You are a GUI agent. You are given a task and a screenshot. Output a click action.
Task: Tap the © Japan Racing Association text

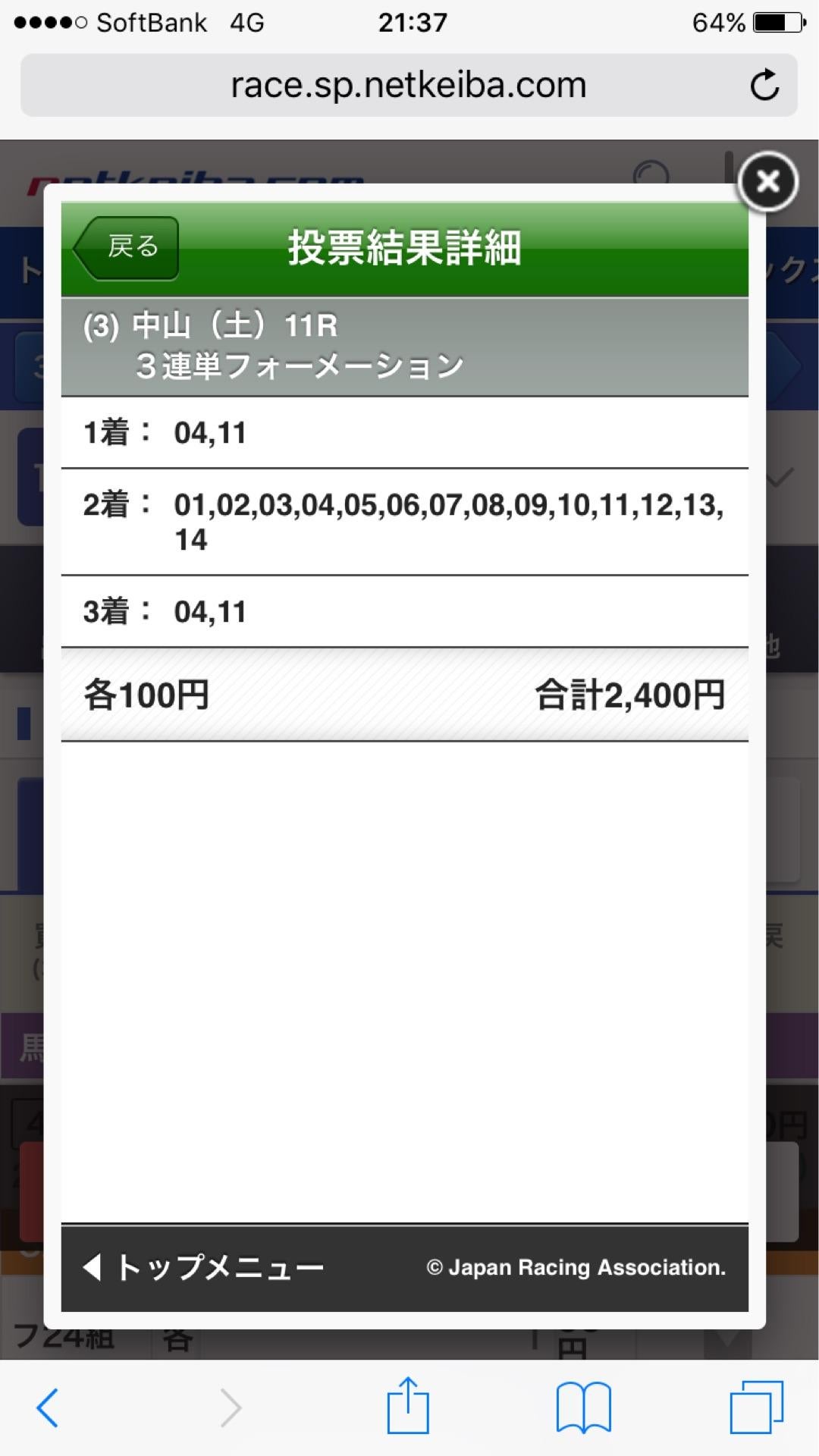[x=576, y=1266]
